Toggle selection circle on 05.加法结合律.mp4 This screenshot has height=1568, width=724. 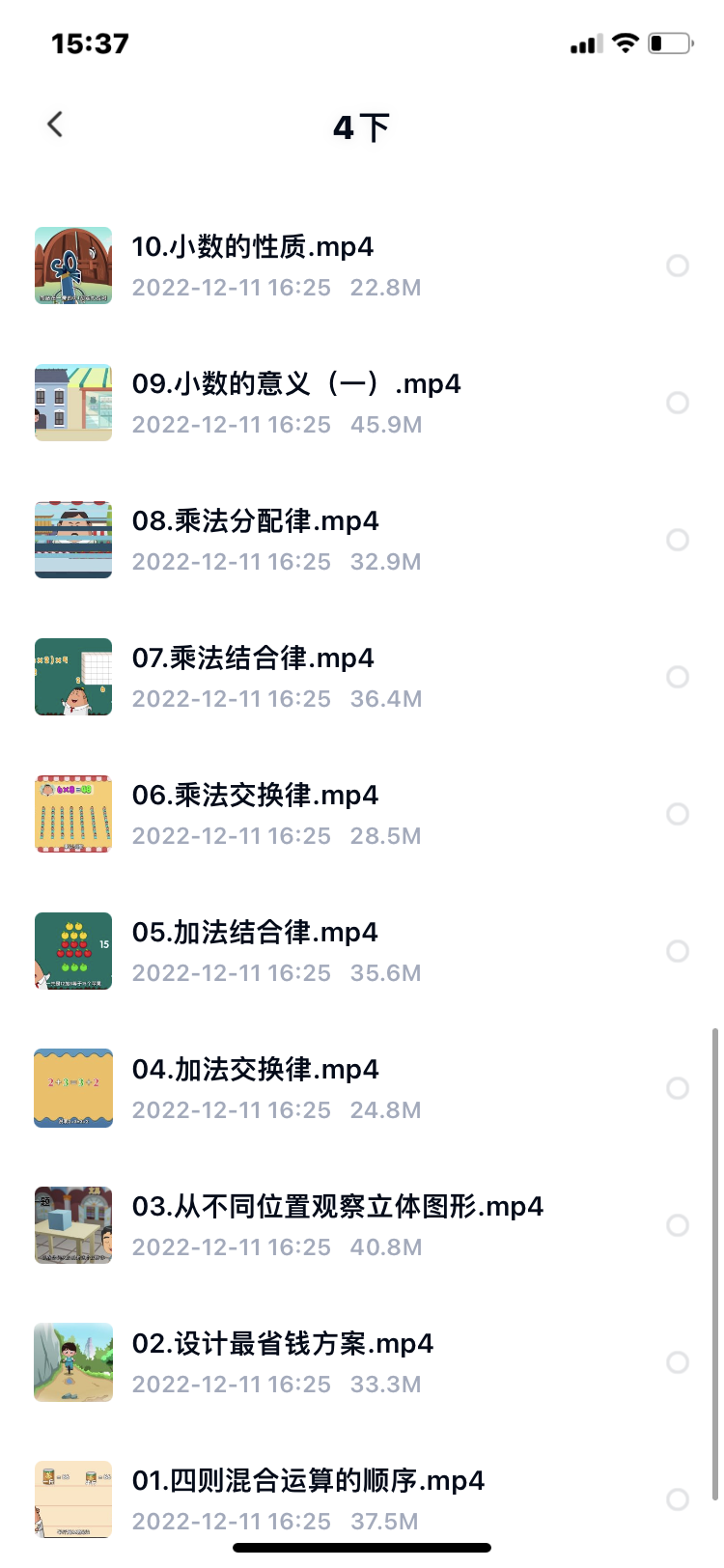[678, 951]
